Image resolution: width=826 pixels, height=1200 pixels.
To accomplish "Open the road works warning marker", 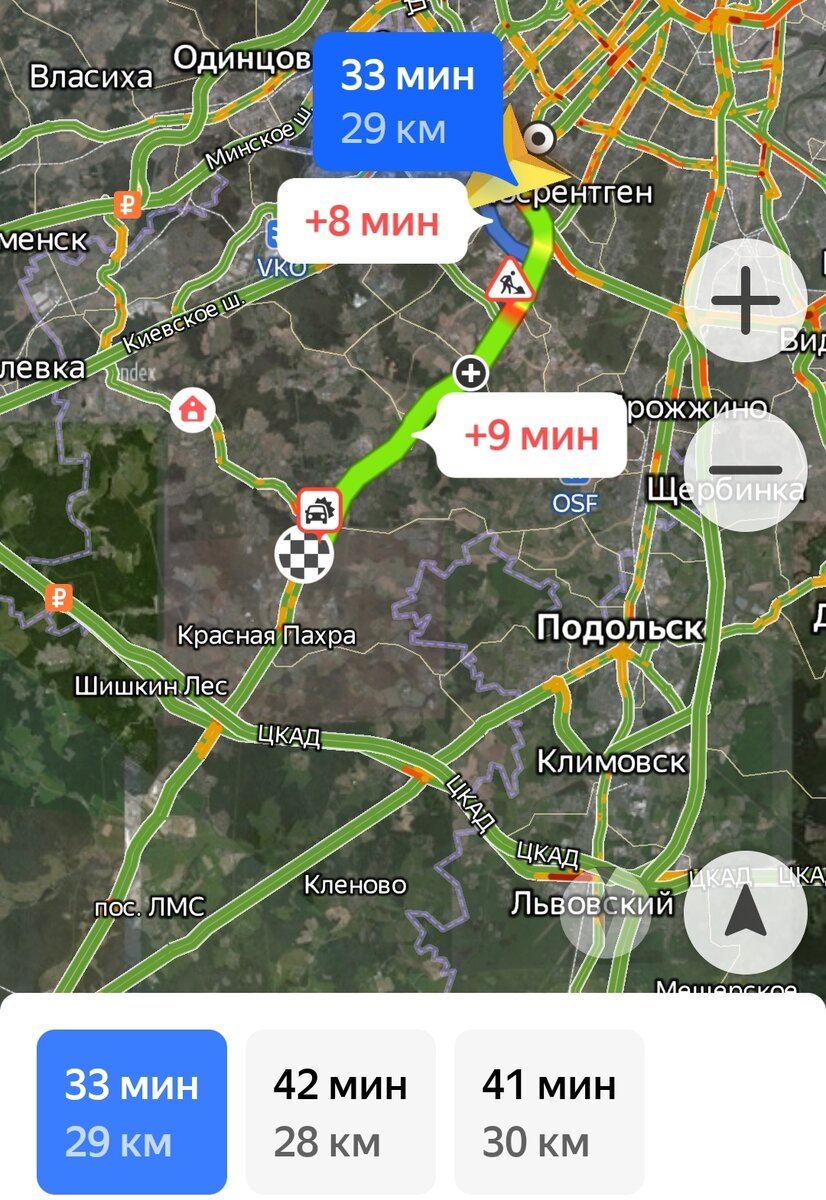I will 511,279.
